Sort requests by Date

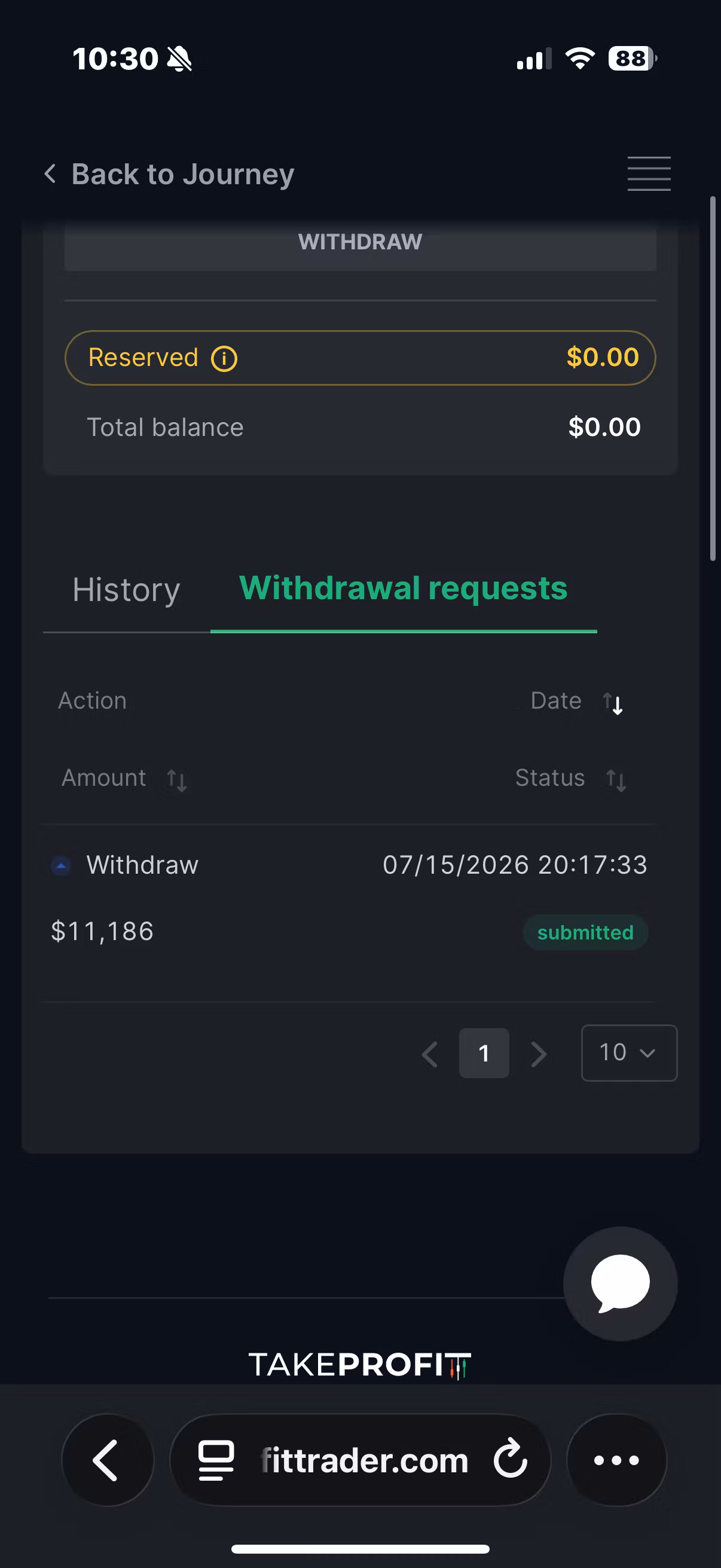coord(613,703)
